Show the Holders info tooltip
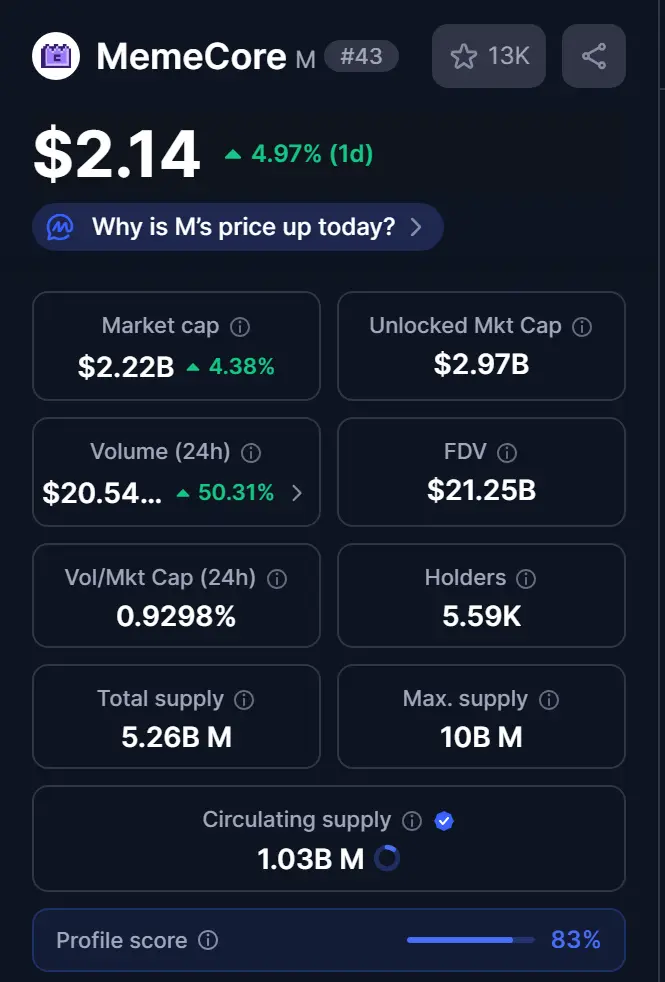This screenshot has height=982, width=665. coord(526,578)
